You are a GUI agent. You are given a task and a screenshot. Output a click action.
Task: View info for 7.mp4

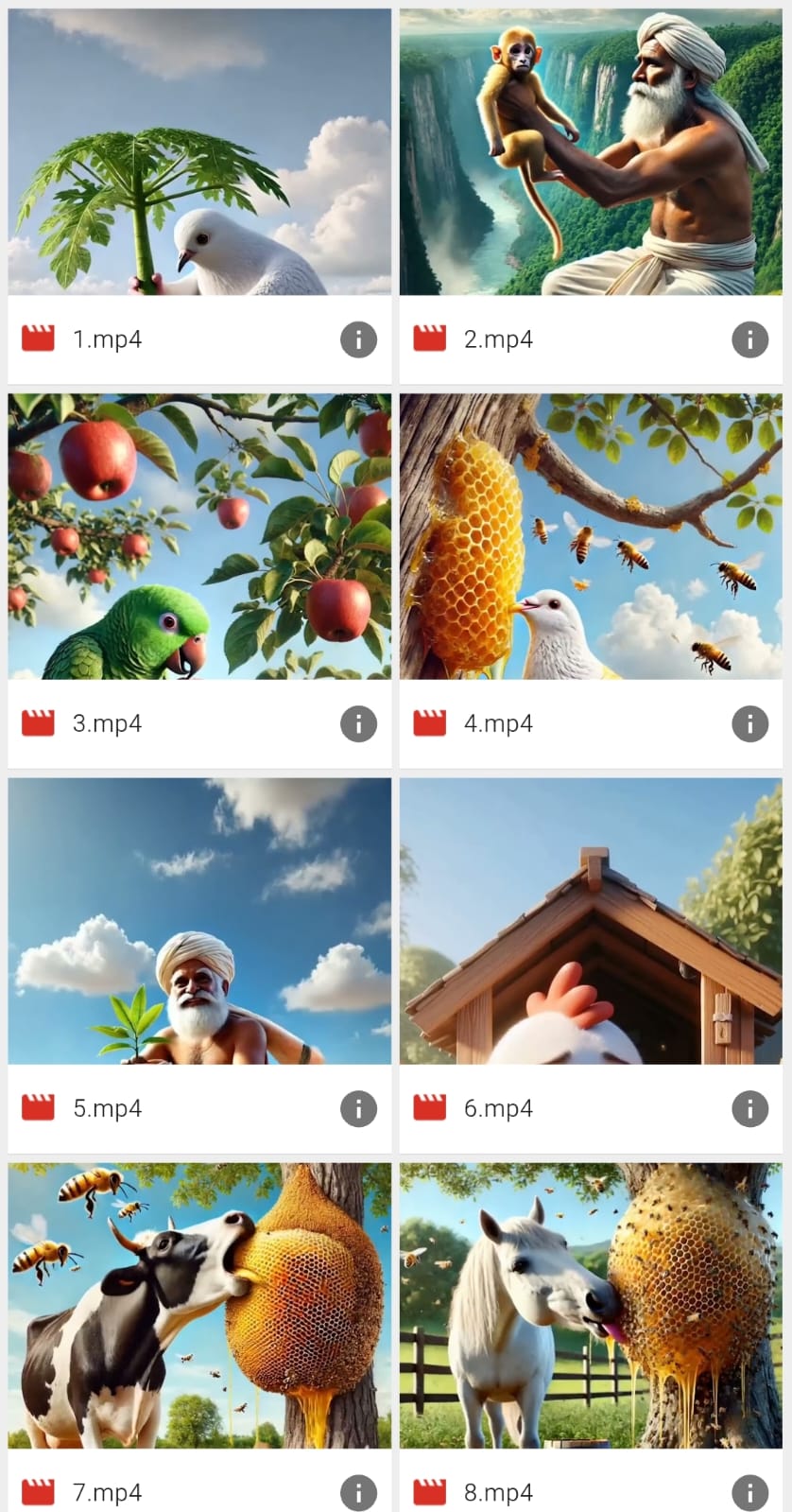click(x=358, y=1492)
